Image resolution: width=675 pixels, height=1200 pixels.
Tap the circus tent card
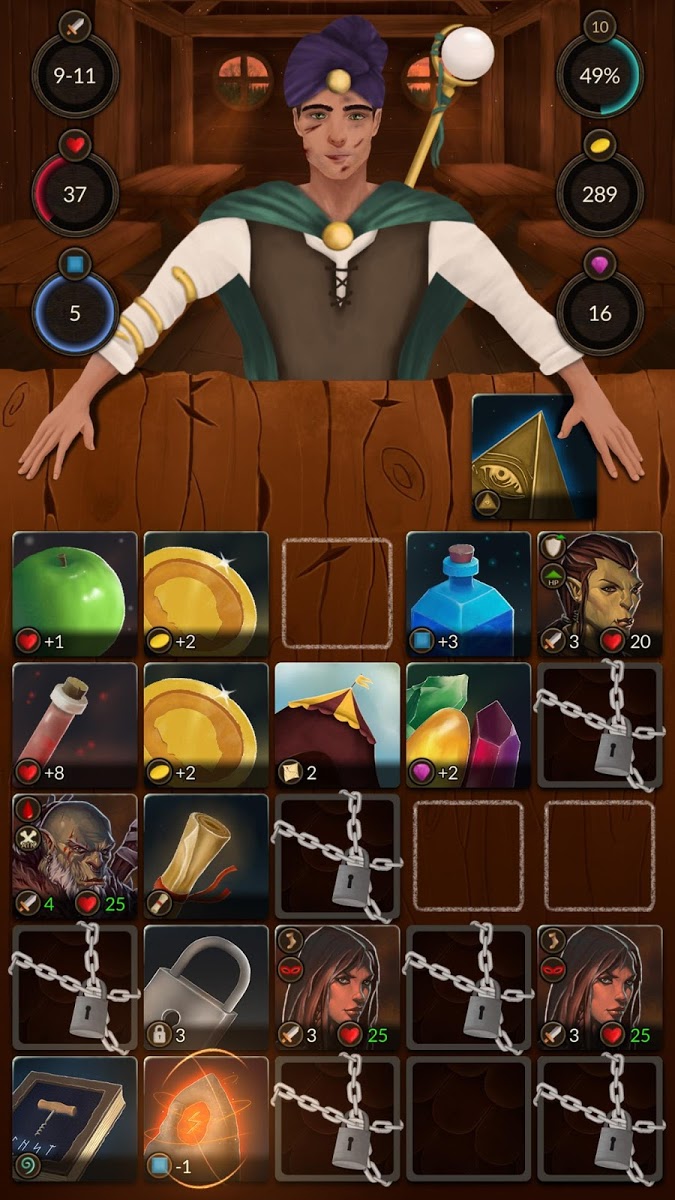coord(337,725)
